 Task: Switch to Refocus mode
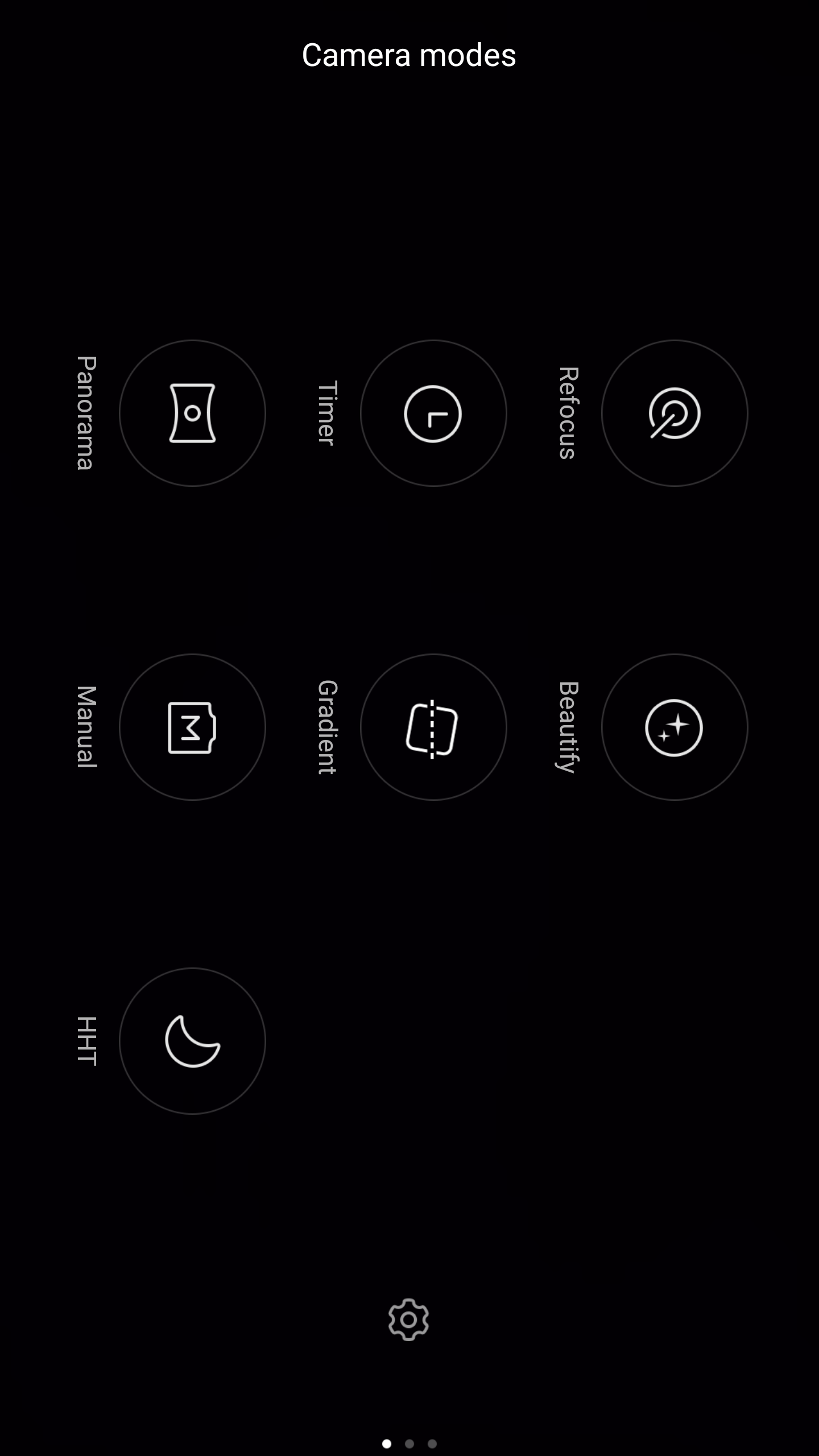(675, 413)
